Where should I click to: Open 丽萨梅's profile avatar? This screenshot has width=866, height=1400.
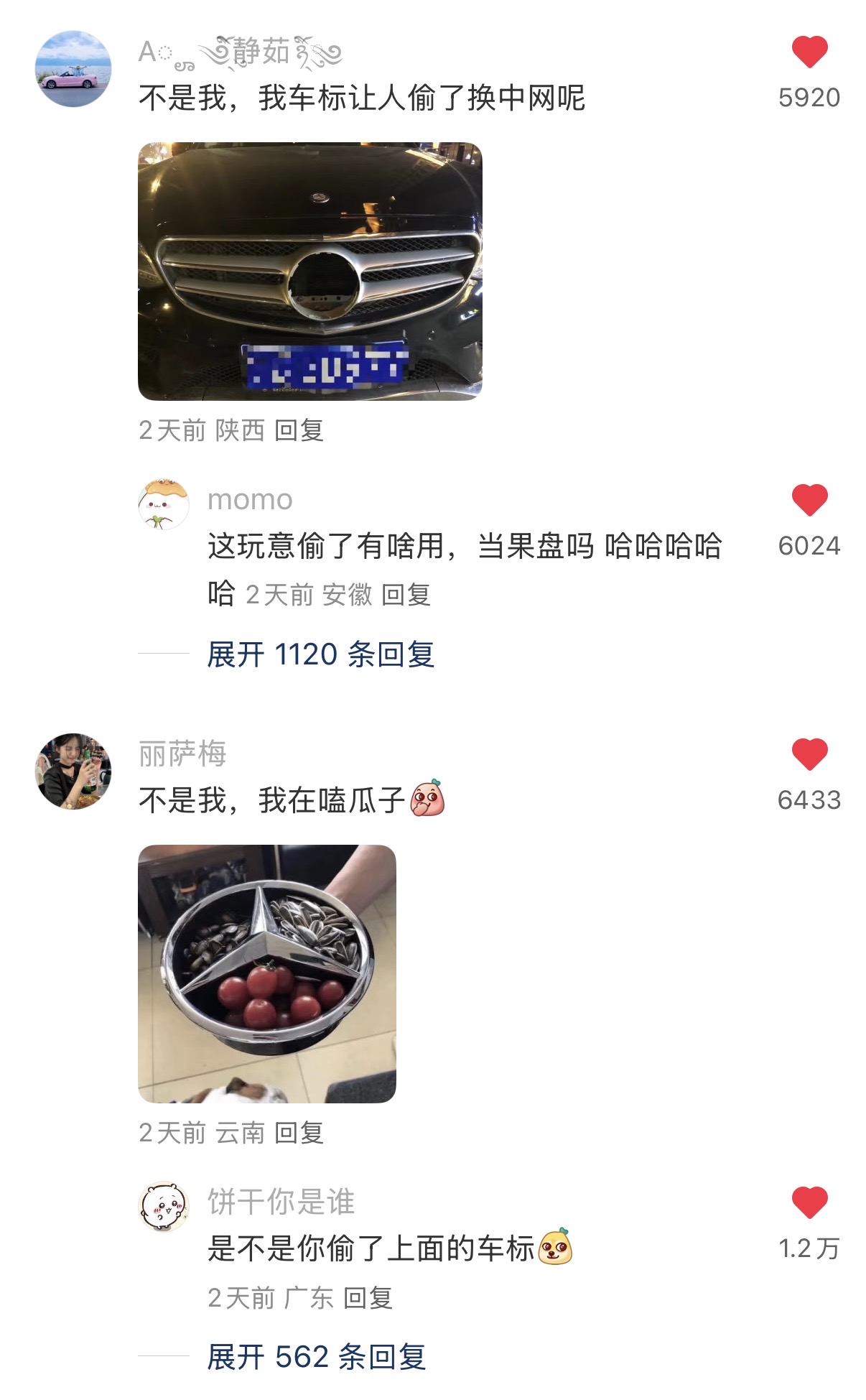[x=73, y=771]
